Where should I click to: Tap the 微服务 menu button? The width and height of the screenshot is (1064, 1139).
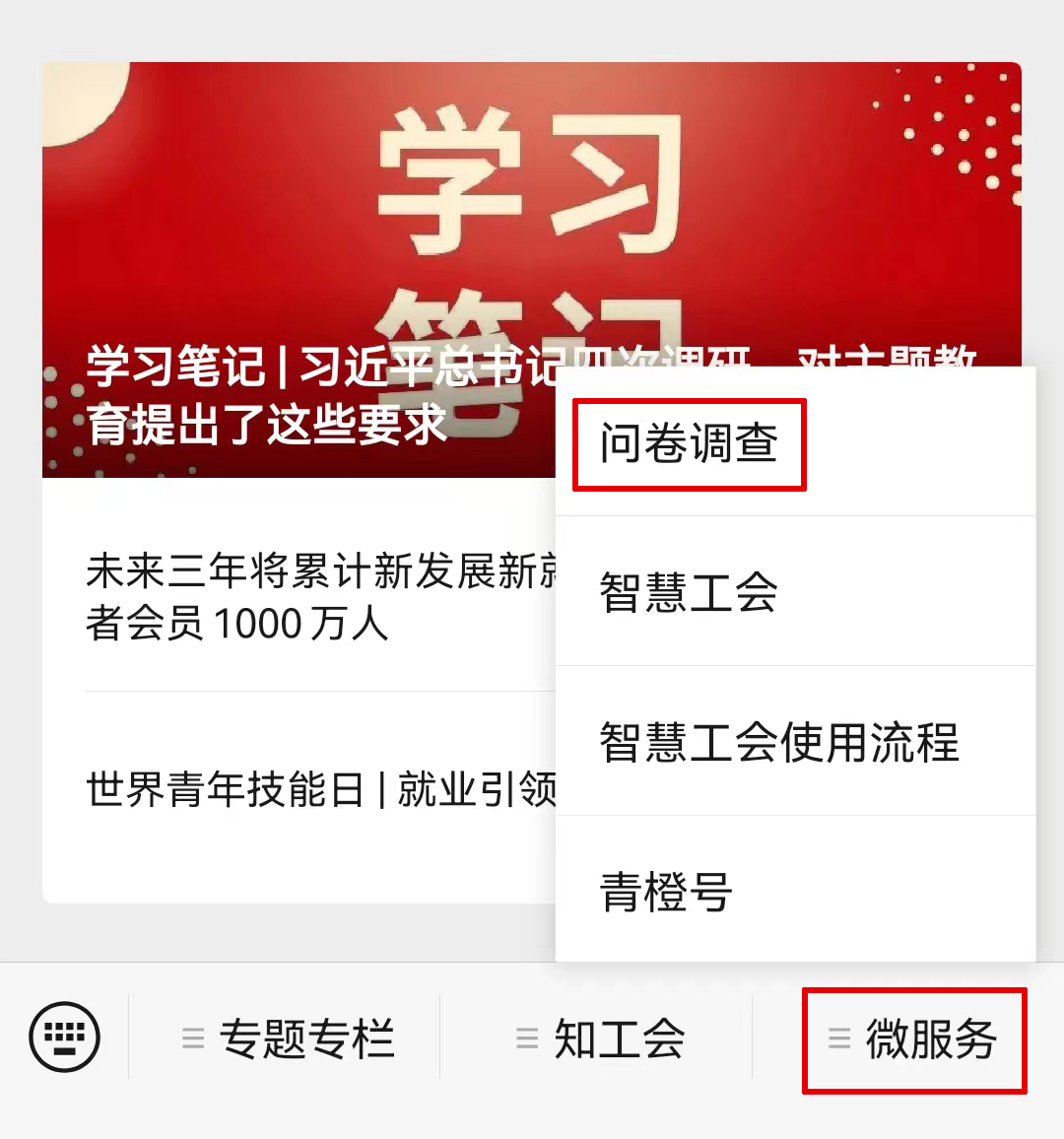(913, 1040)
